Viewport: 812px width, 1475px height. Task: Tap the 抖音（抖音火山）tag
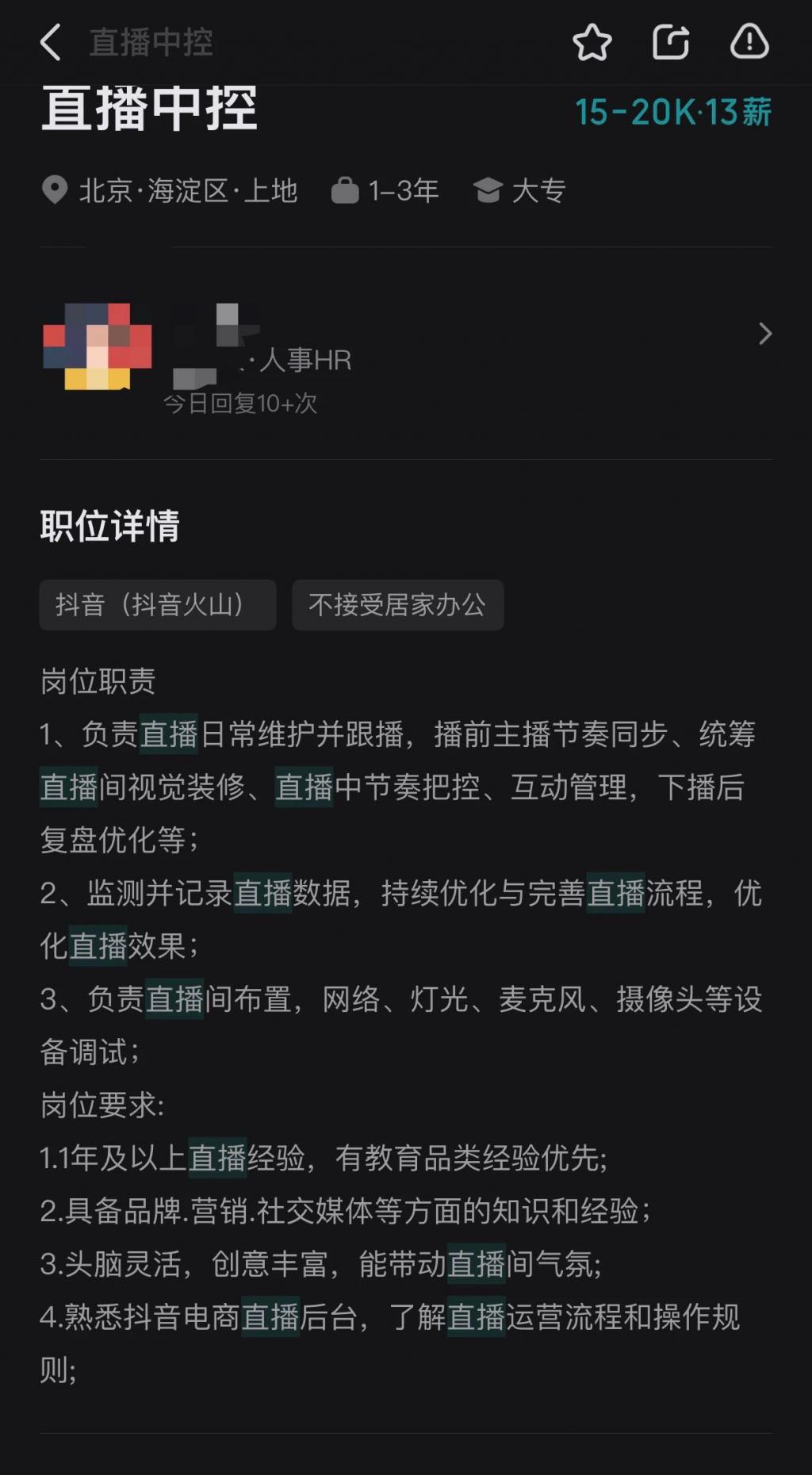pos(158,605)
